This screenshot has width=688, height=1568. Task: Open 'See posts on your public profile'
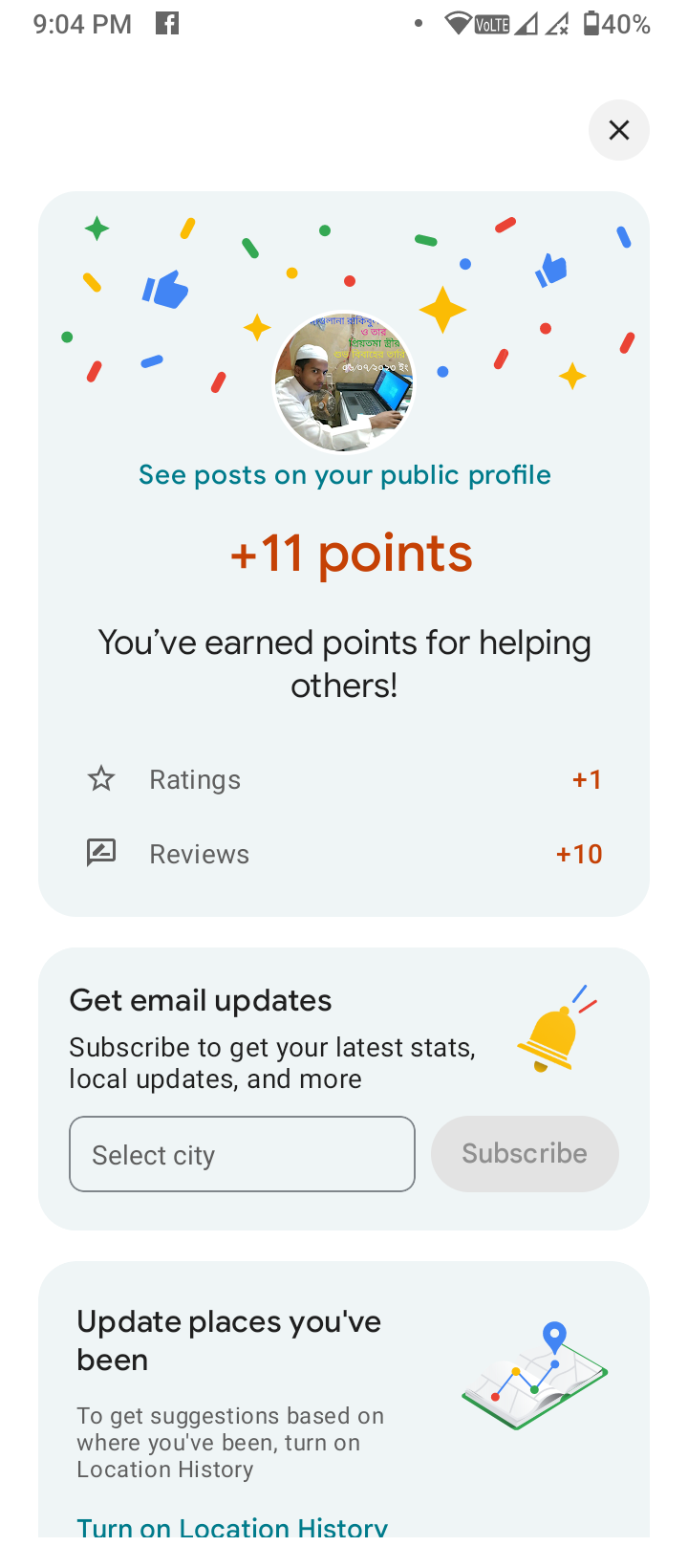tap(344, 475)
